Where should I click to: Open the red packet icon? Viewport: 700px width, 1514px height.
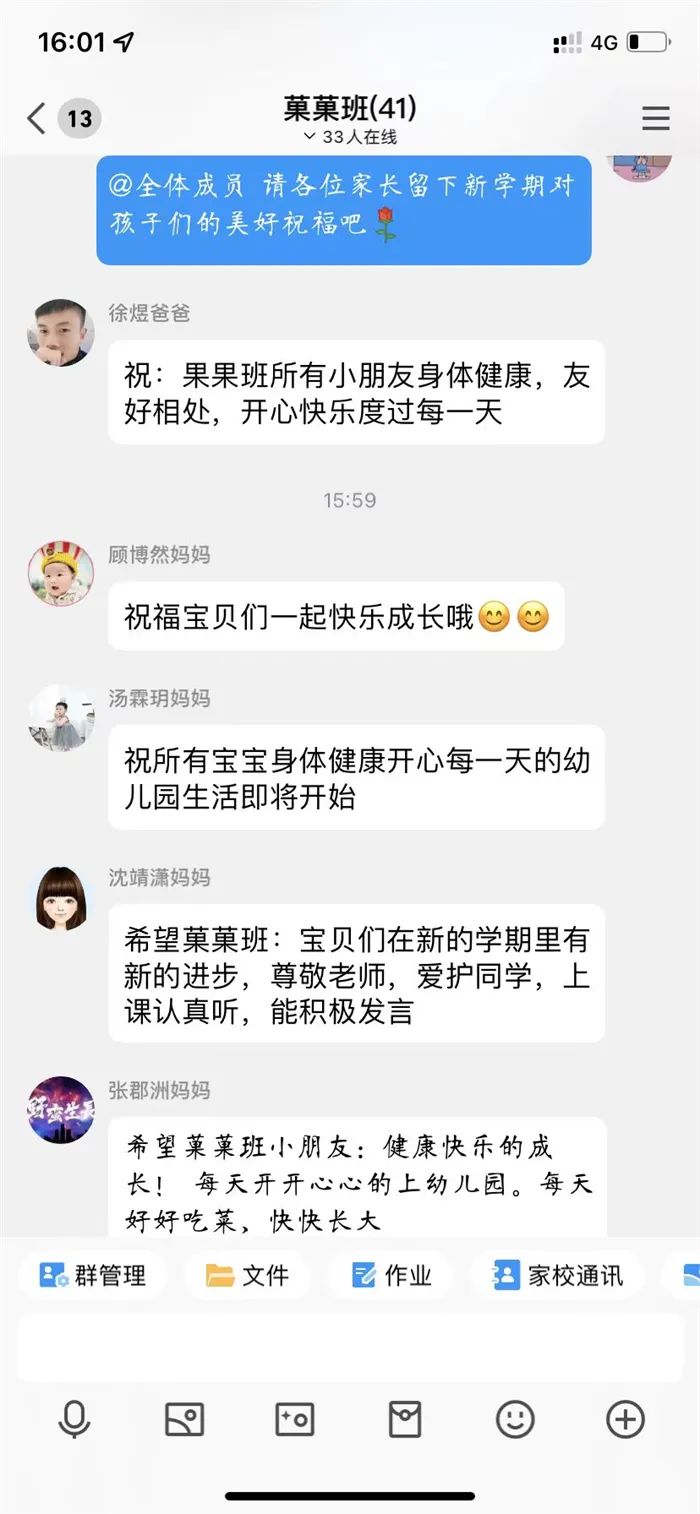click(405, 1419)
